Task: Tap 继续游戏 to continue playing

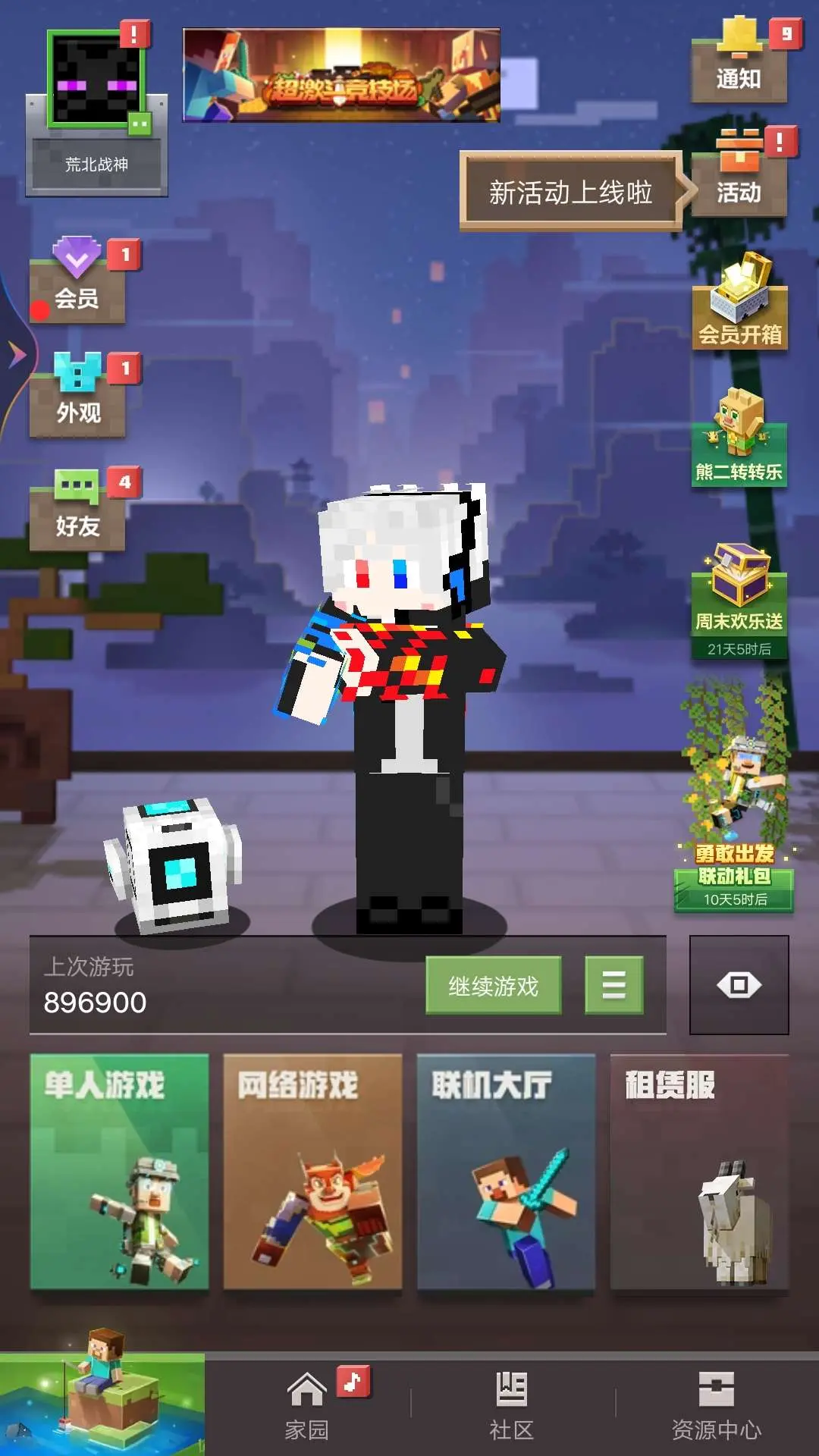Action: (494, 985)
